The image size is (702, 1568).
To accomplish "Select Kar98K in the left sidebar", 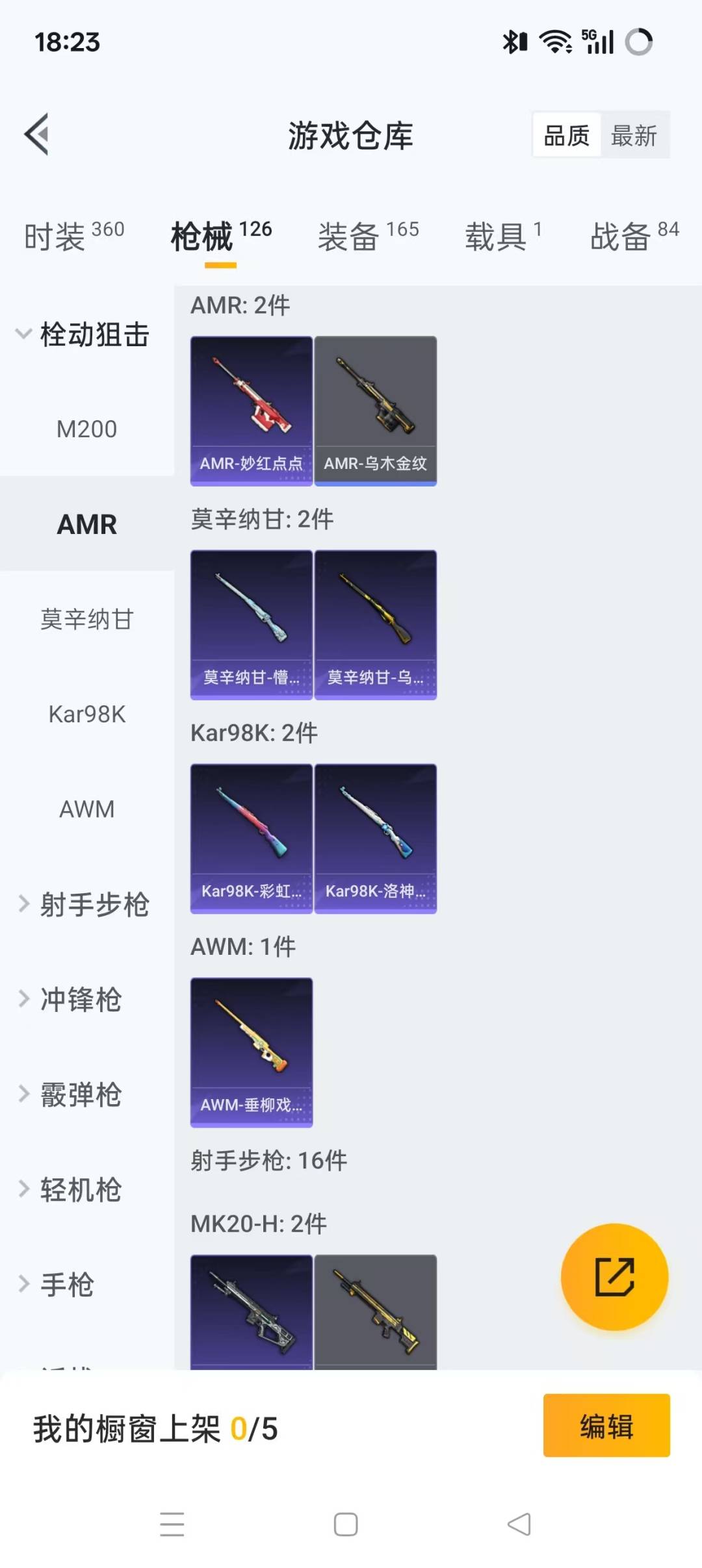I will coord(86,714).
